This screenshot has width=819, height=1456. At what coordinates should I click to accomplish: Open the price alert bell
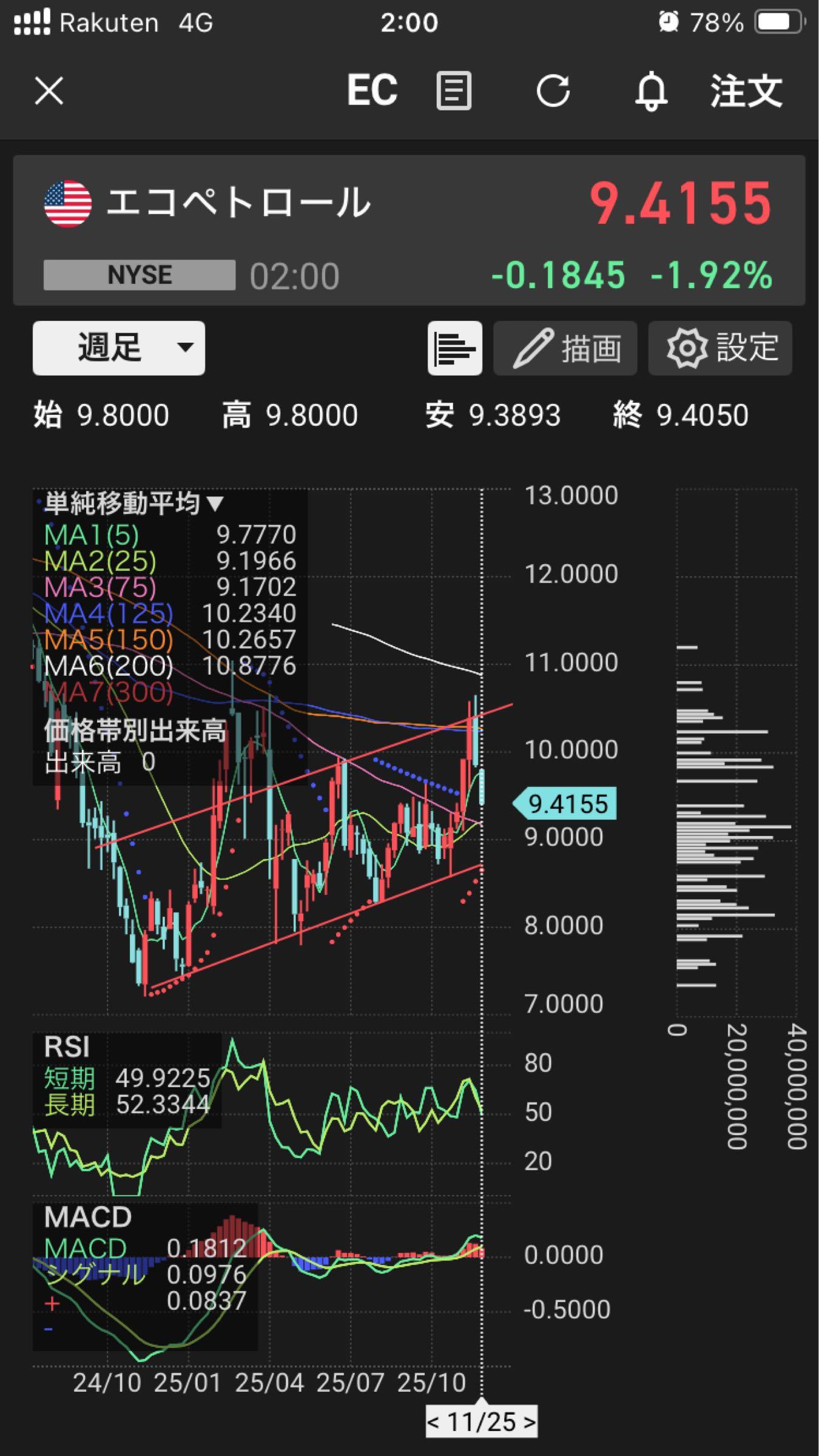(651, 92)
